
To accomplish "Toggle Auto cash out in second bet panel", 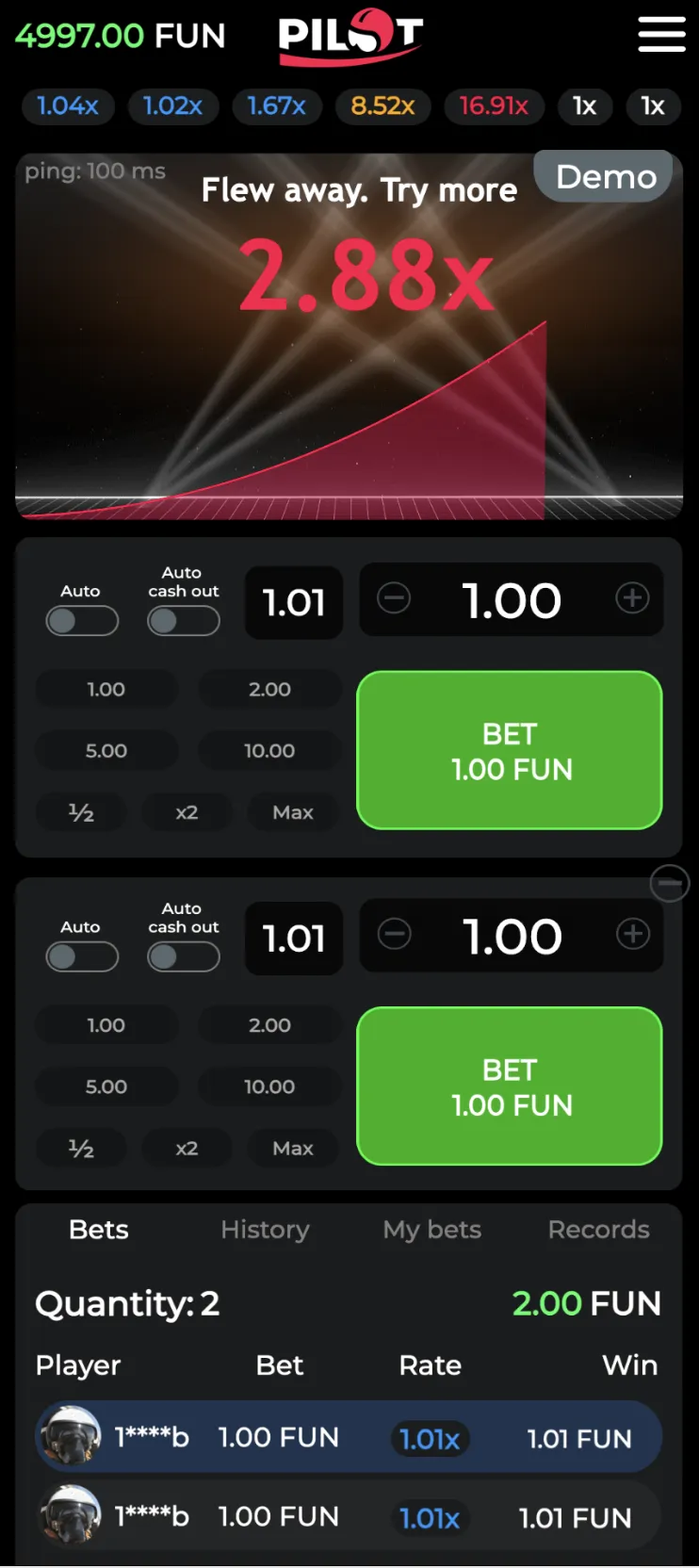I will pos(184,956).
